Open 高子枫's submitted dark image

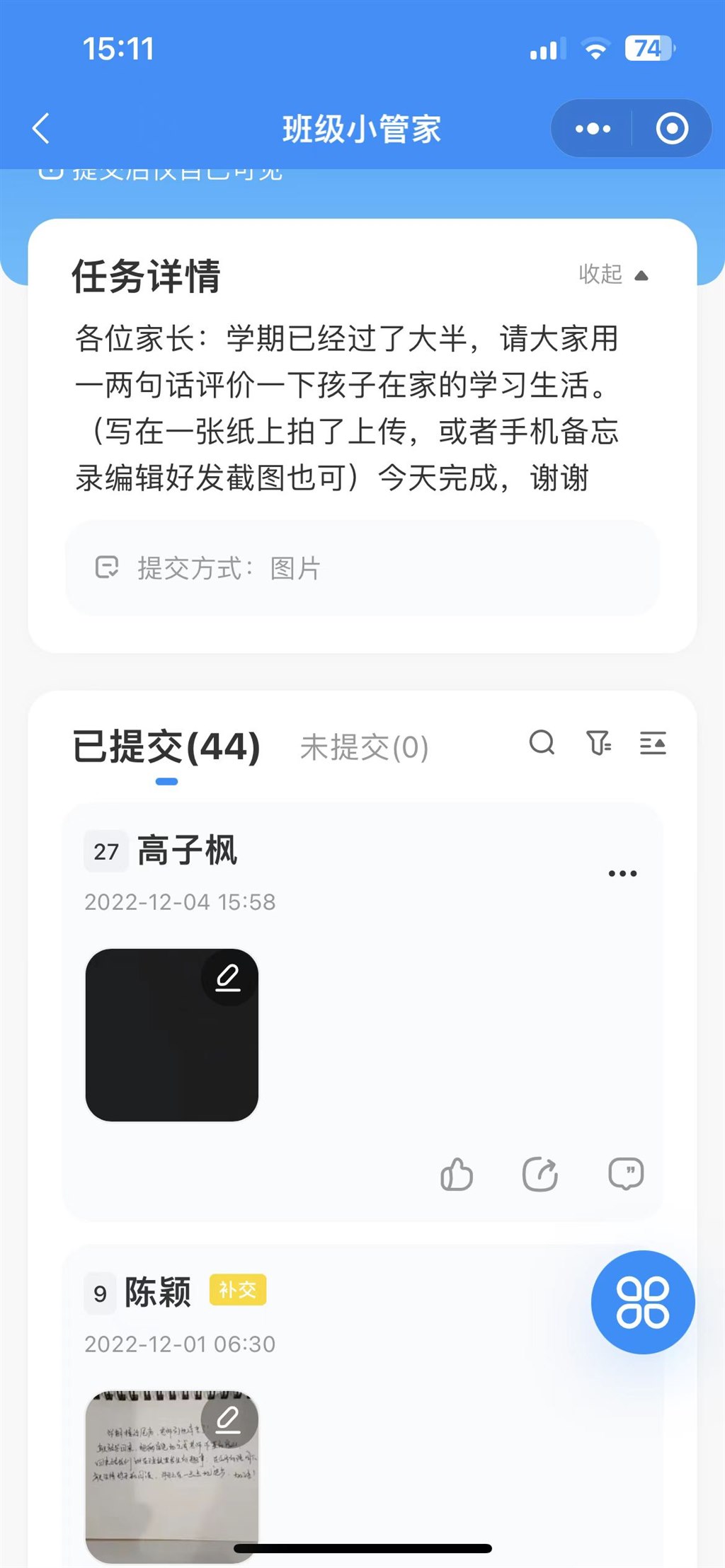coord(172,1035)
